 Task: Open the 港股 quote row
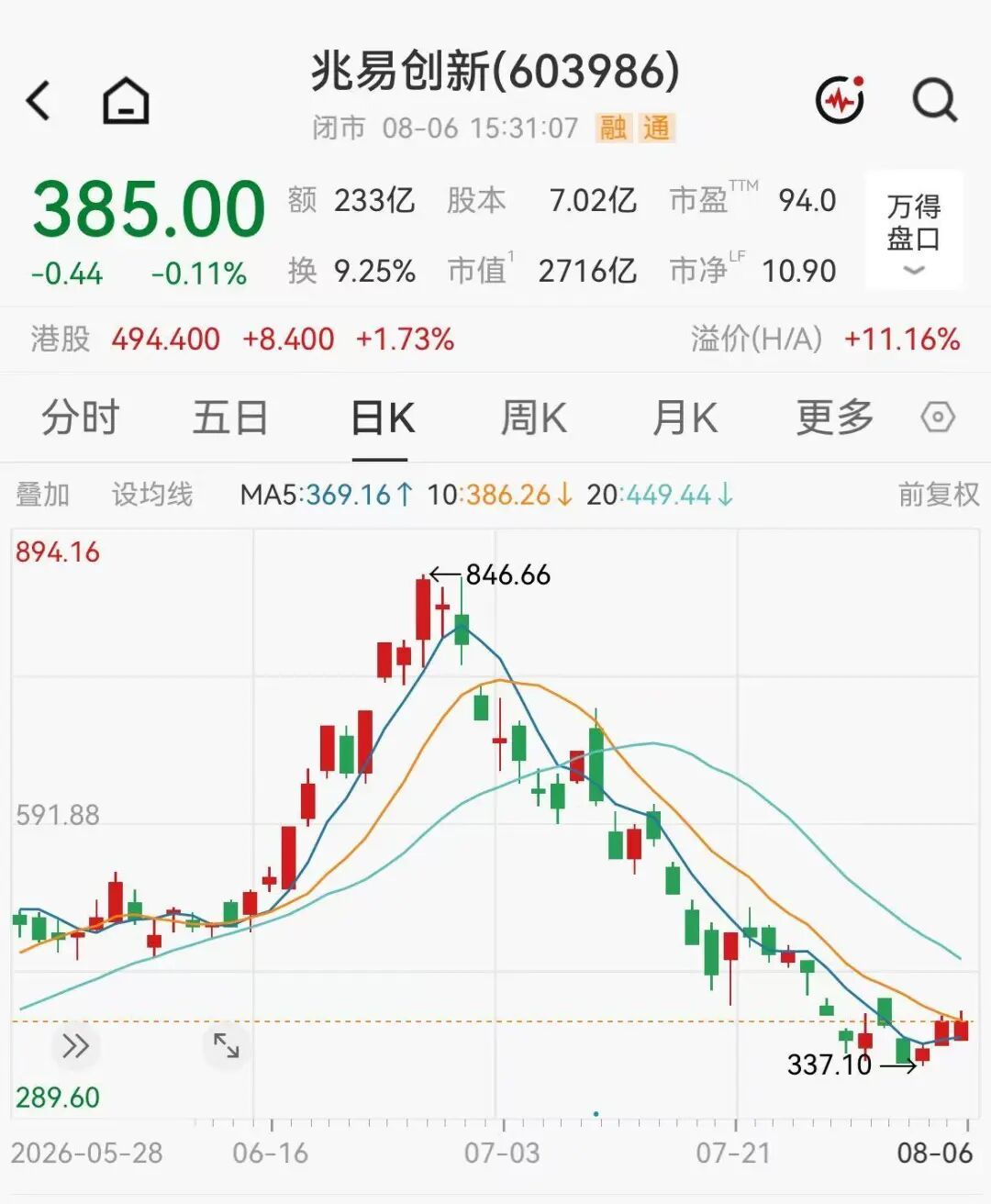[x=495, y=340]
